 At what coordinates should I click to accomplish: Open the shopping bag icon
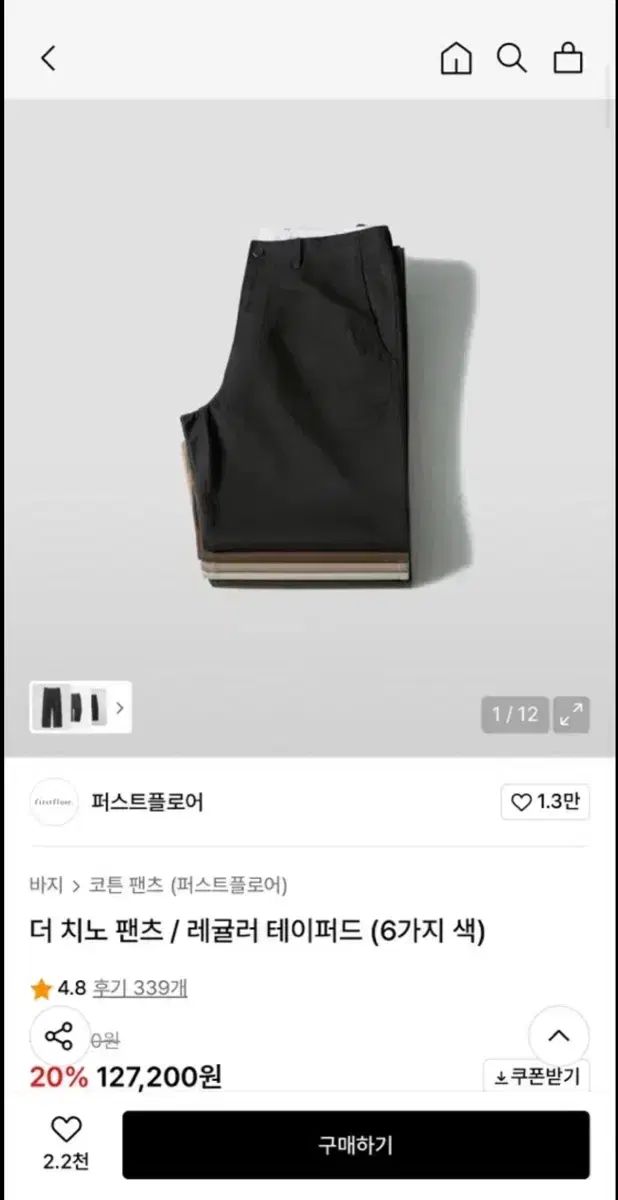(568, 58)
